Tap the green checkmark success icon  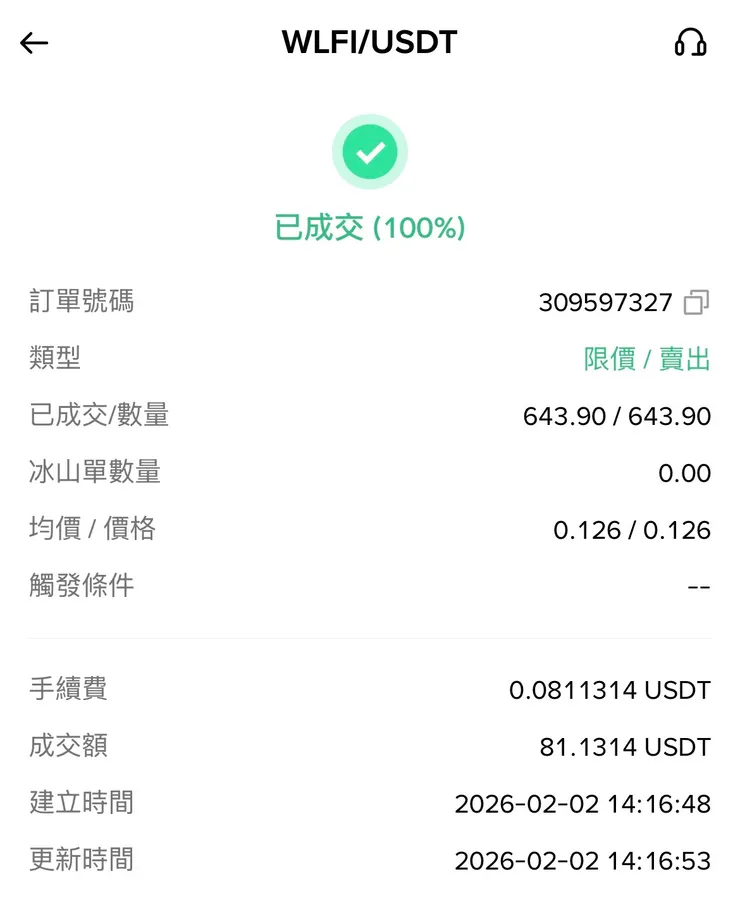pyautogui.click(x=370, y=151)
